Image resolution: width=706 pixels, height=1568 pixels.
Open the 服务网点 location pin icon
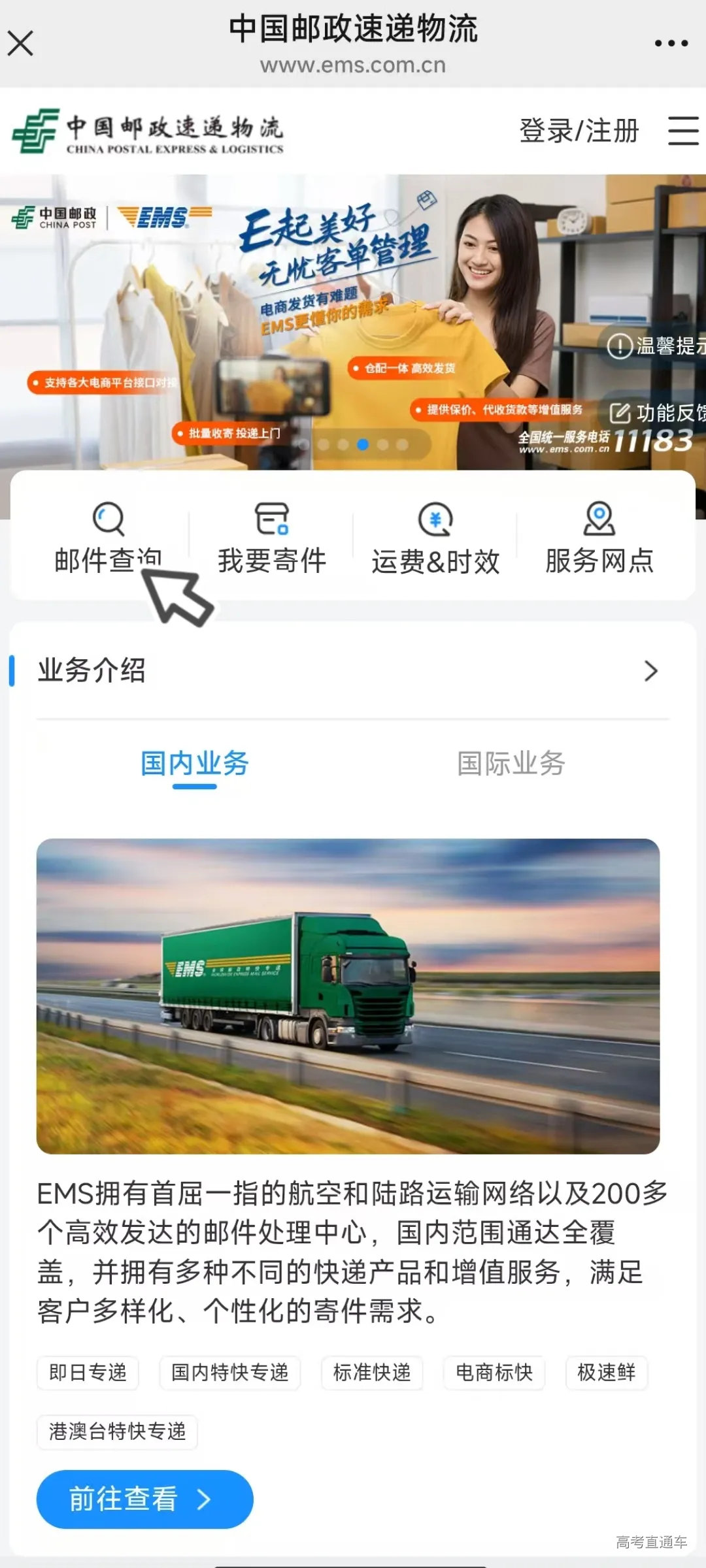point(599,519)
